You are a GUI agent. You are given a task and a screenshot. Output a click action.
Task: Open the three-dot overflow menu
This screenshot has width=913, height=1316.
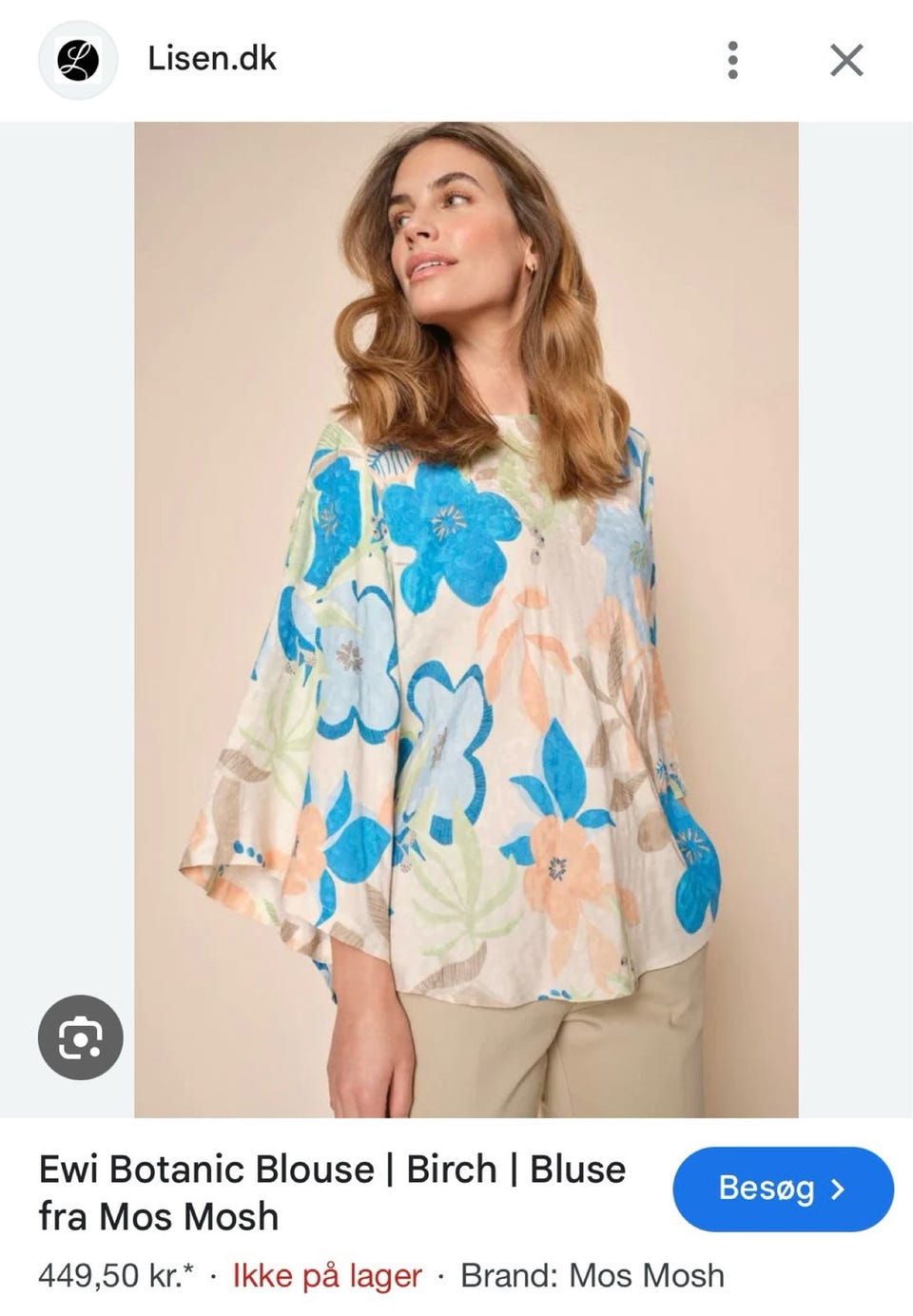coord(732,60)
